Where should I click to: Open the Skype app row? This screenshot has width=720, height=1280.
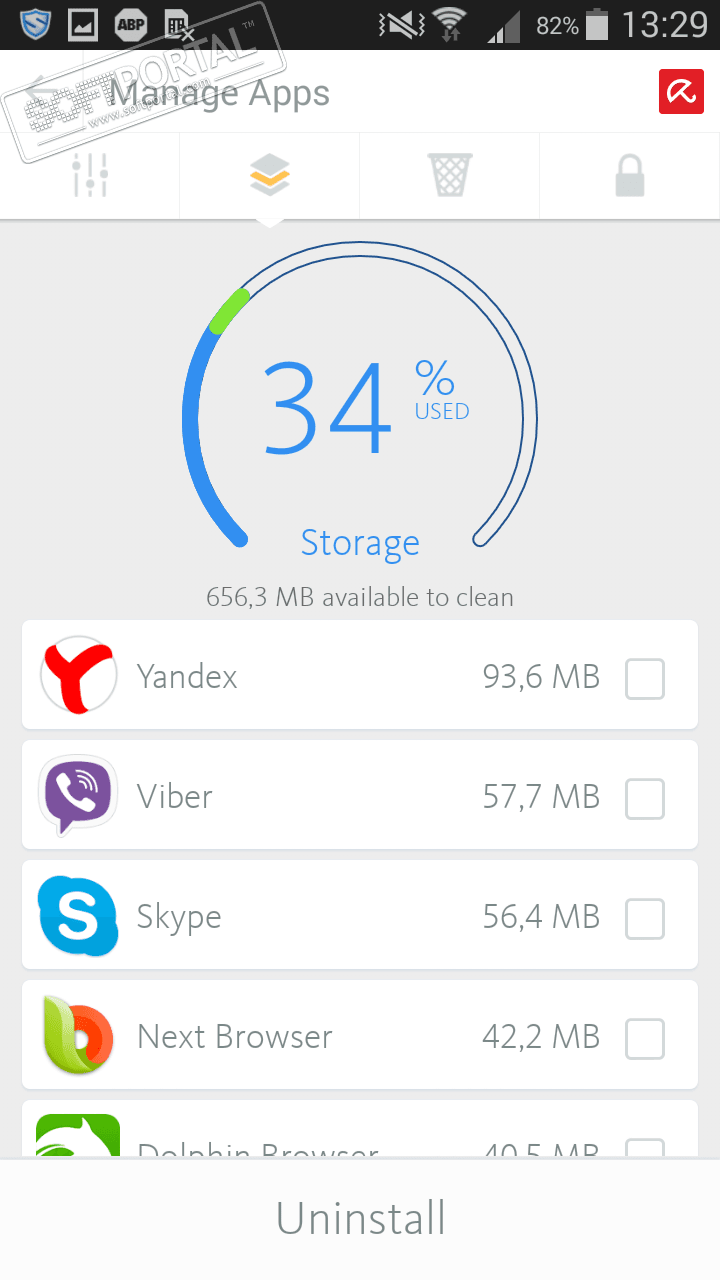point(300,916)
